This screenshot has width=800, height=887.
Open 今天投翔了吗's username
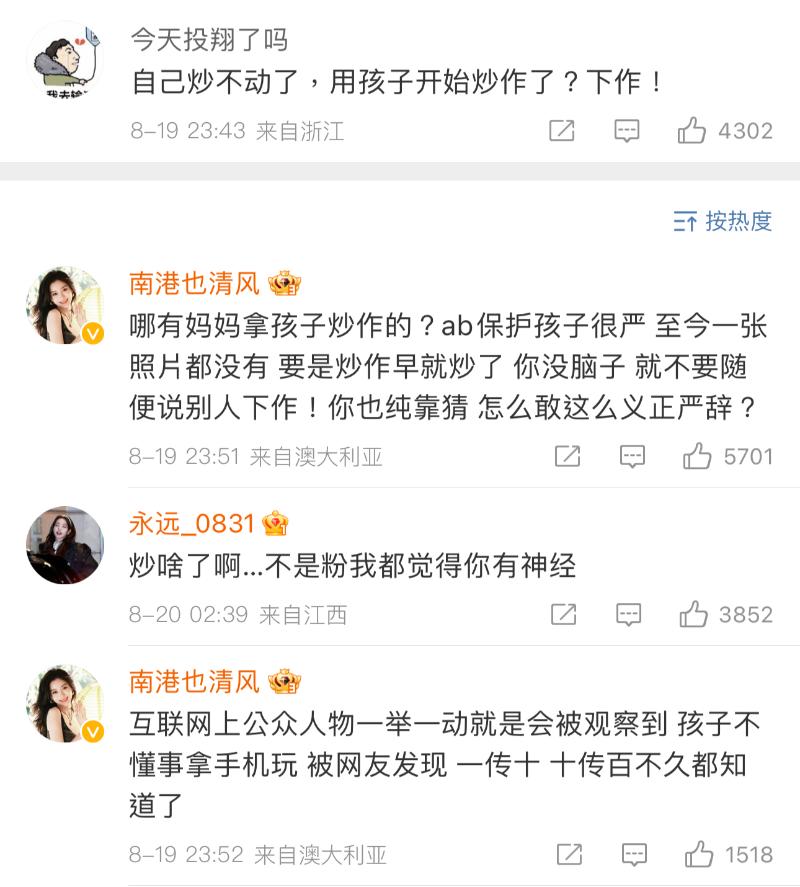tap(209, 40)
